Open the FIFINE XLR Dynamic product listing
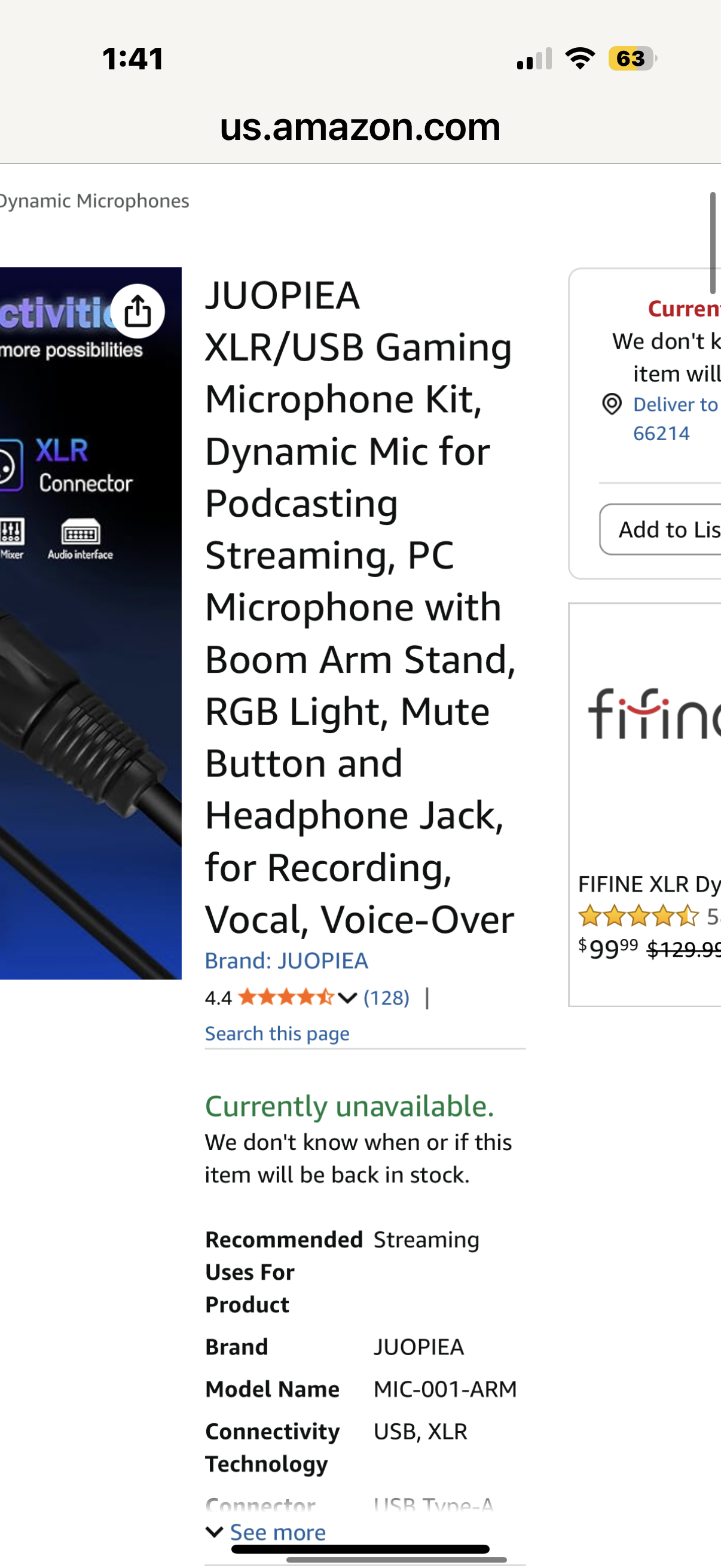Viewport: 721px width, 1568px height. 647,884
